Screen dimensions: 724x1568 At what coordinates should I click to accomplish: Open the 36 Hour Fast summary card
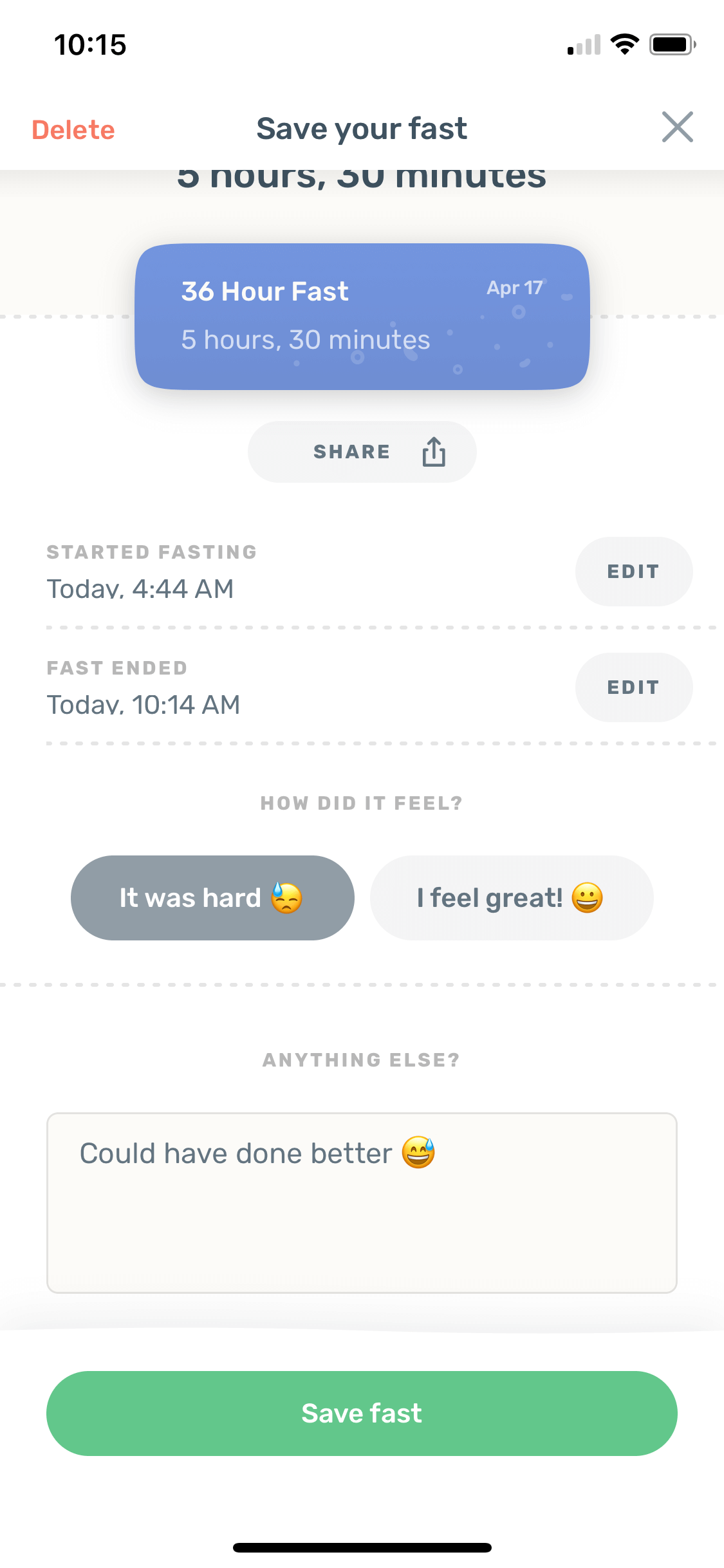tap(362, 317)
